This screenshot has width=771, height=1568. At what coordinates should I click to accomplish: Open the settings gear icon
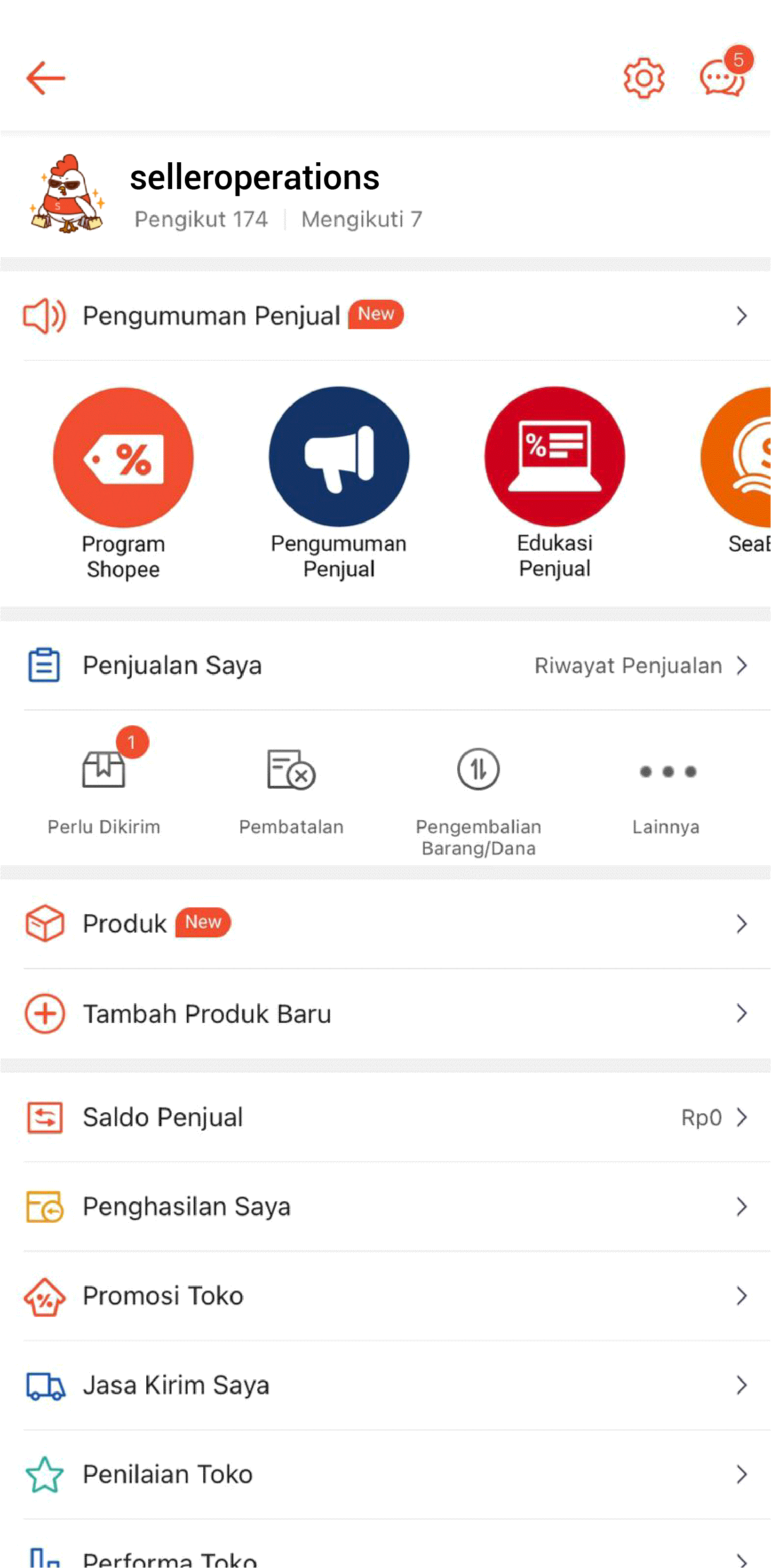(644, 78)
